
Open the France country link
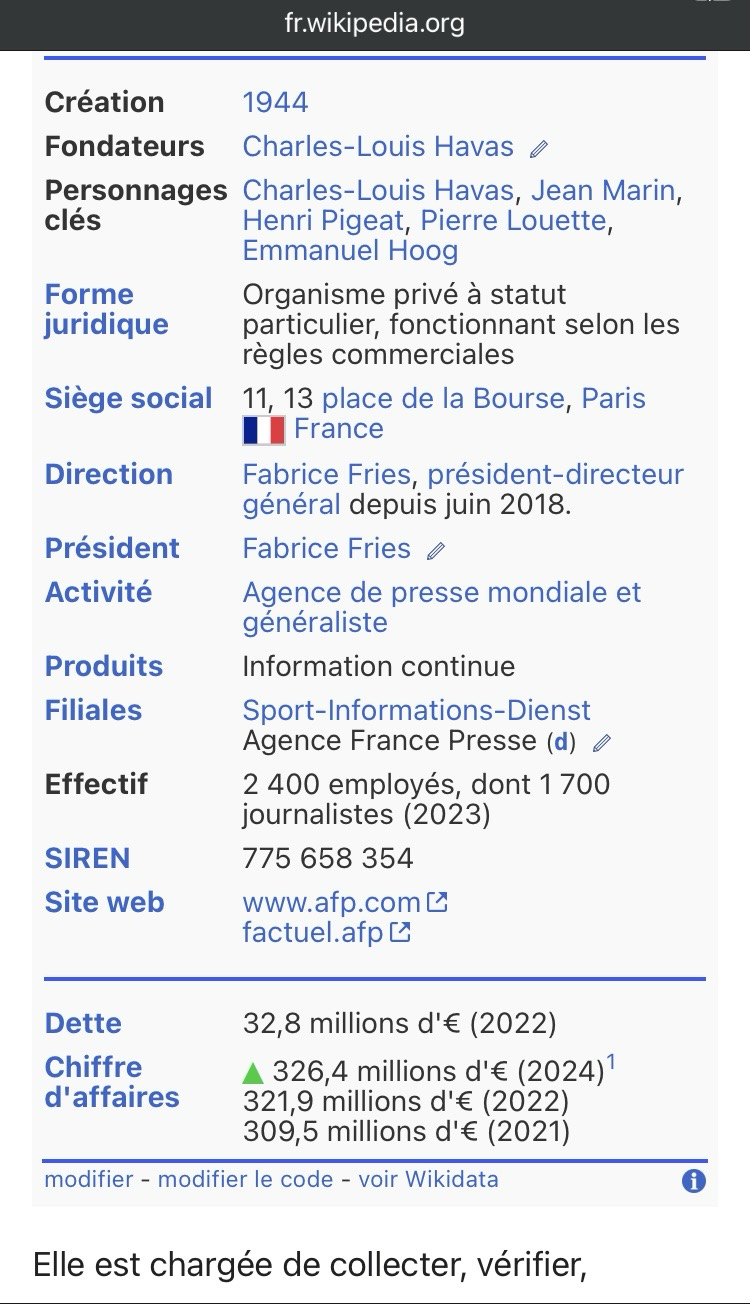point(339,429)
